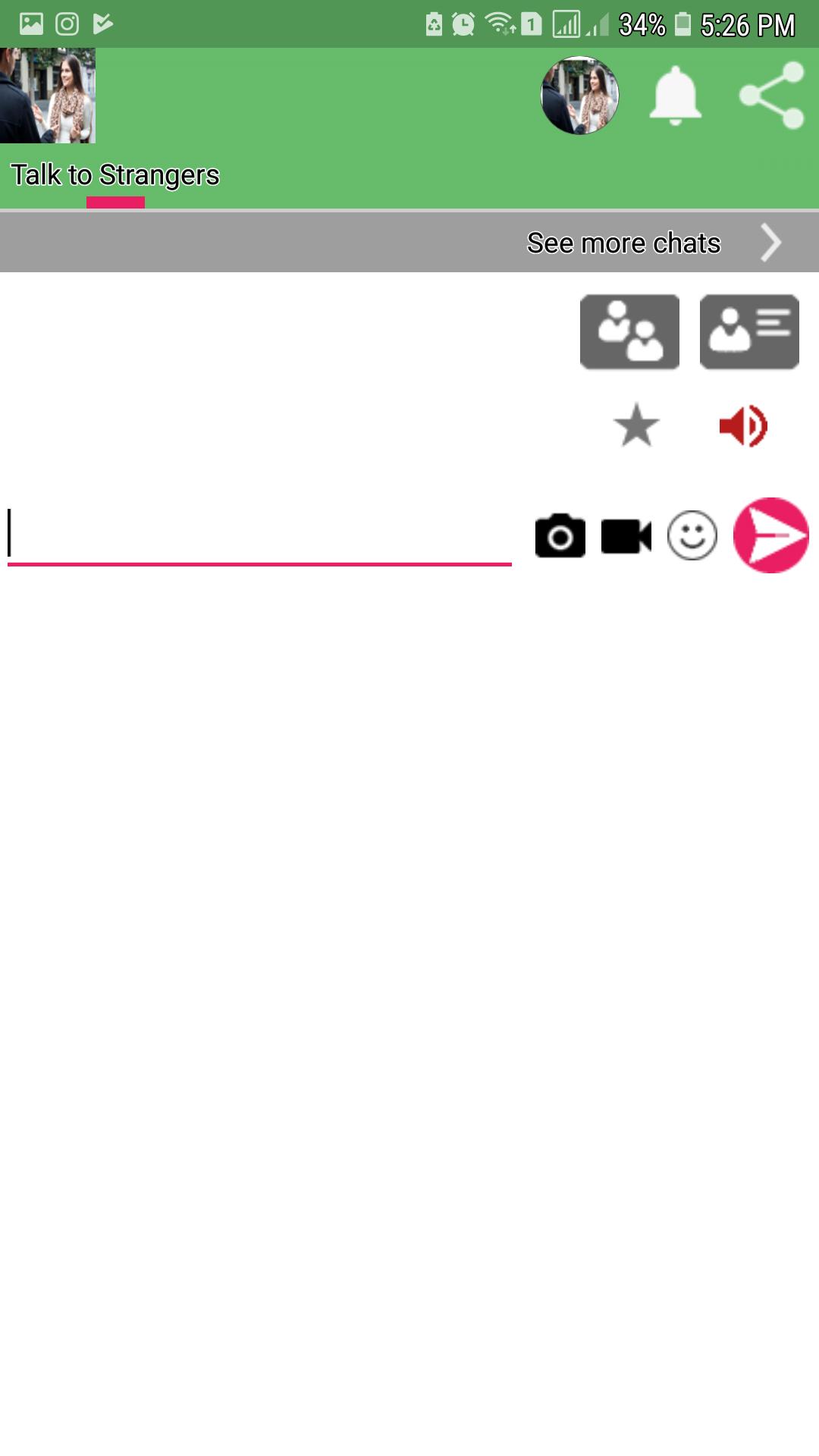Select the Talk to Strangers tab
The image size is (819, 1456).
click(115, 174)
